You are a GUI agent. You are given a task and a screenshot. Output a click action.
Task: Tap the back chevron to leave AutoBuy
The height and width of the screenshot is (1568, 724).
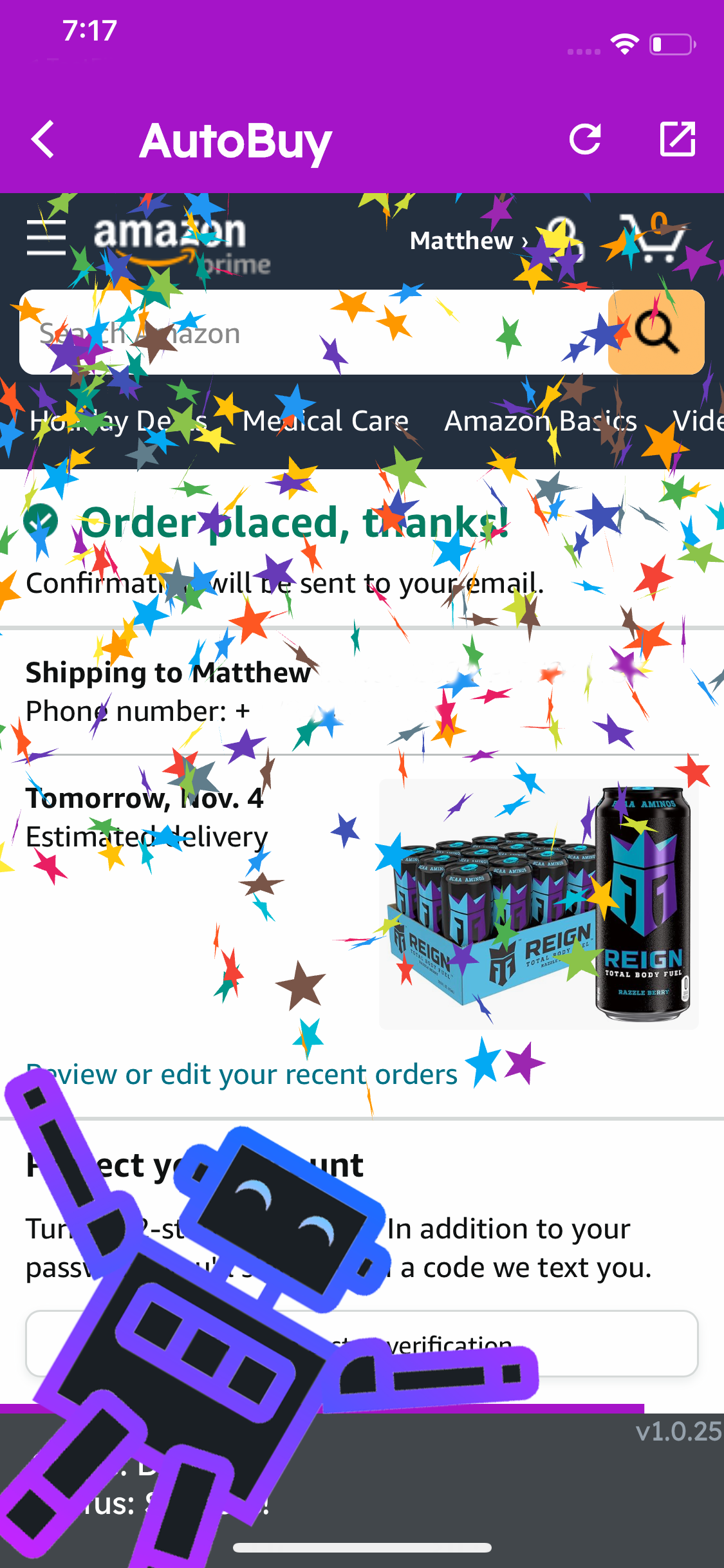[43, 140]
